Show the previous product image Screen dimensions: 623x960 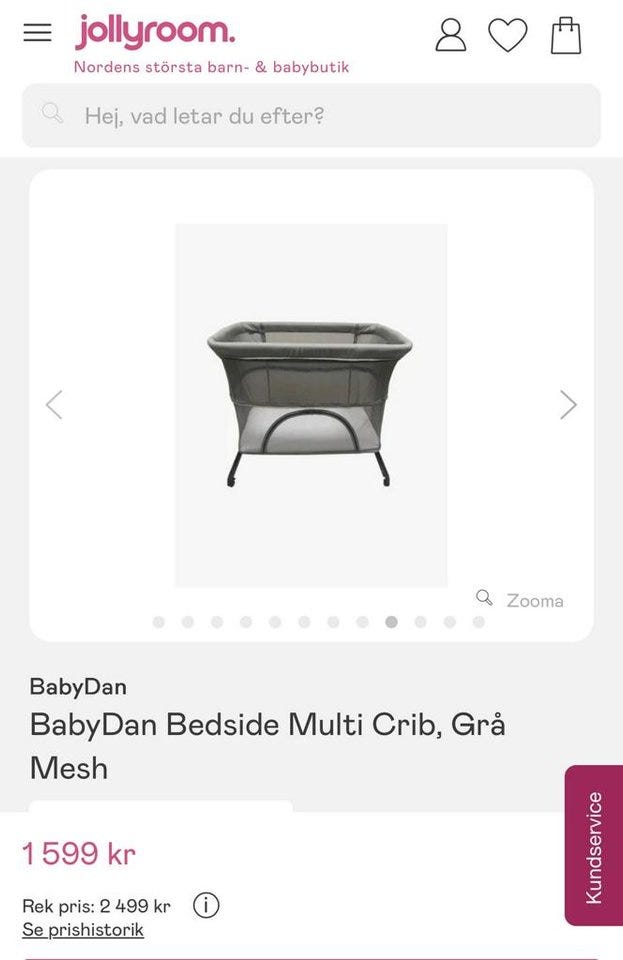[x=54, y=405]
